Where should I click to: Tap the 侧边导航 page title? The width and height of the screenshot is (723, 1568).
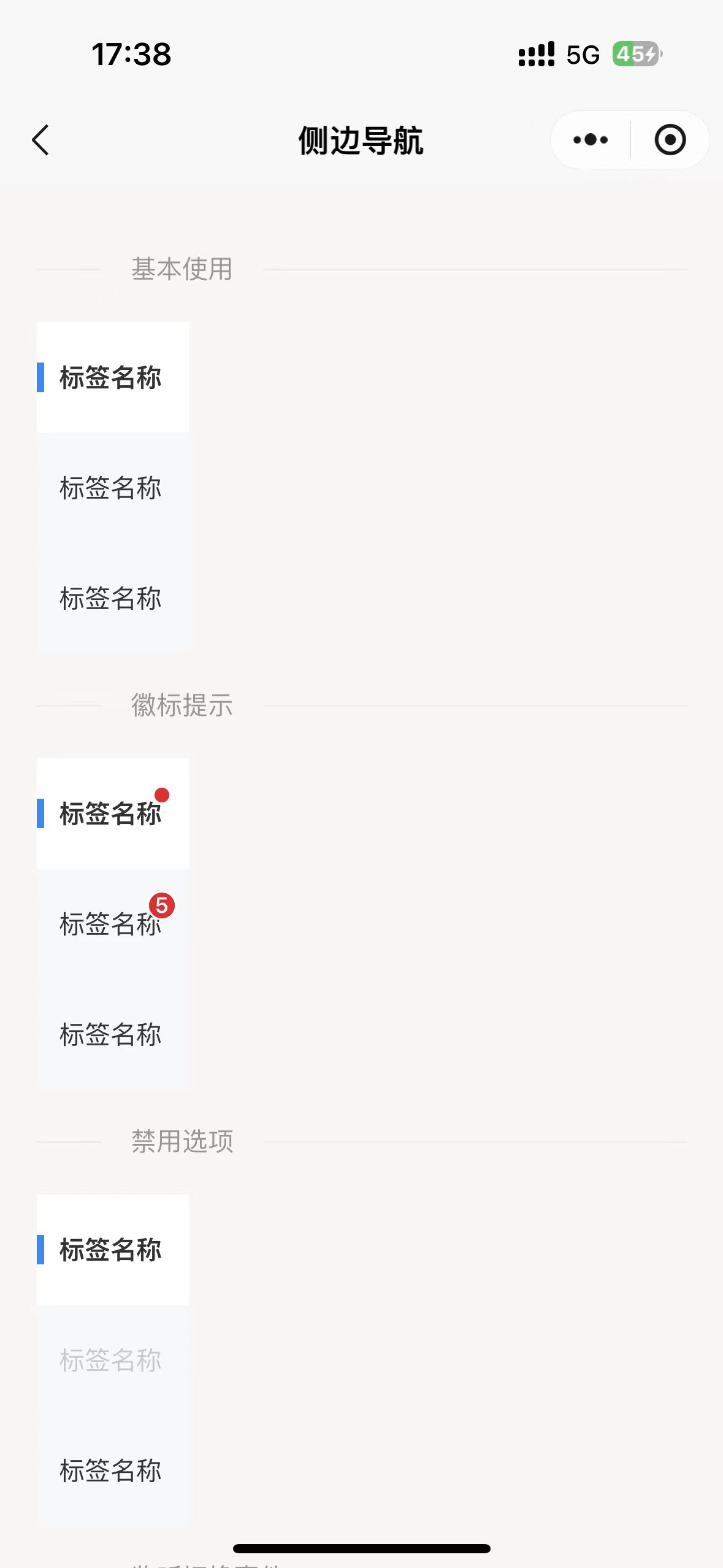pos(361,140)
